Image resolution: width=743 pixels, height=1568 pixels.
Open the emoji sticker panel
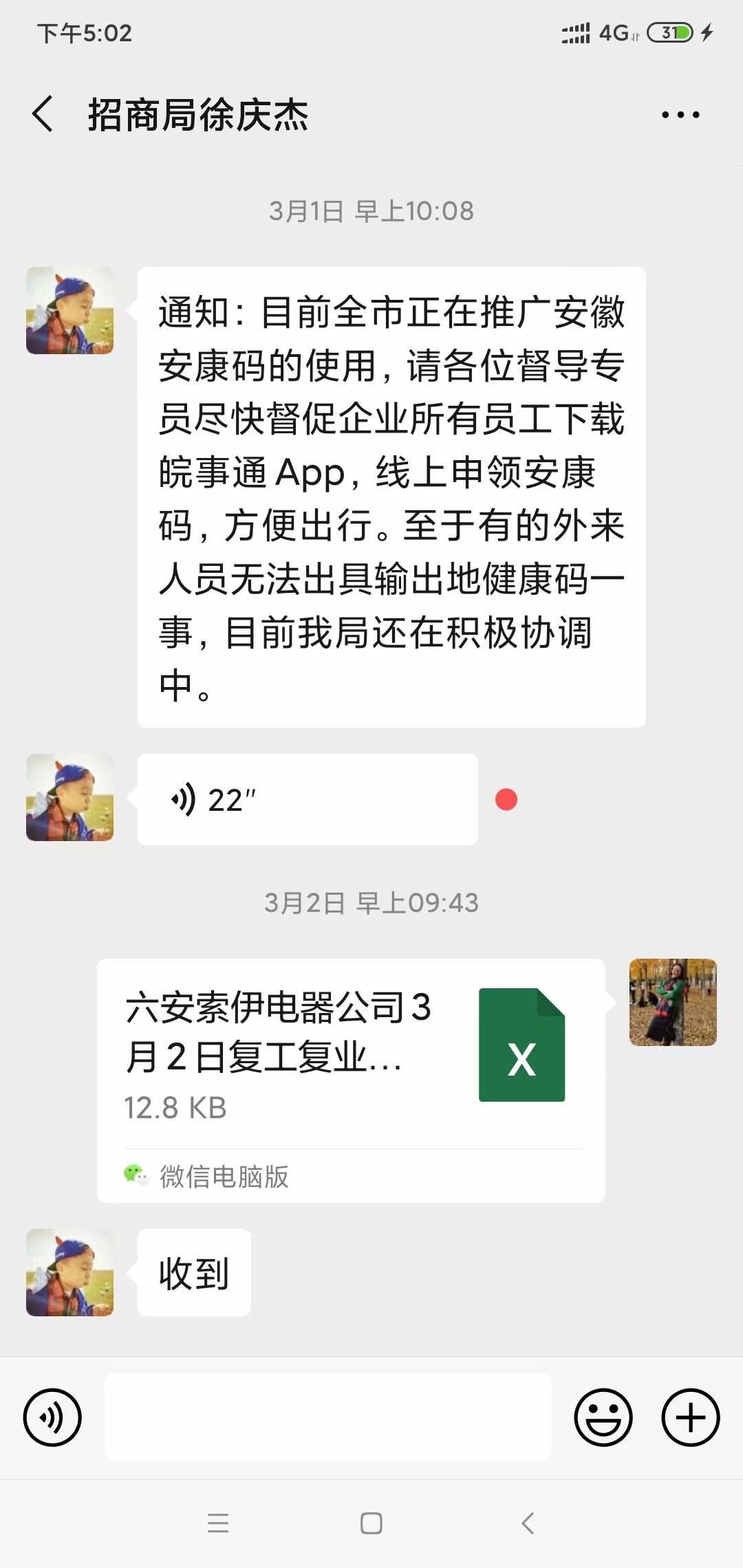coord(603,1417)
